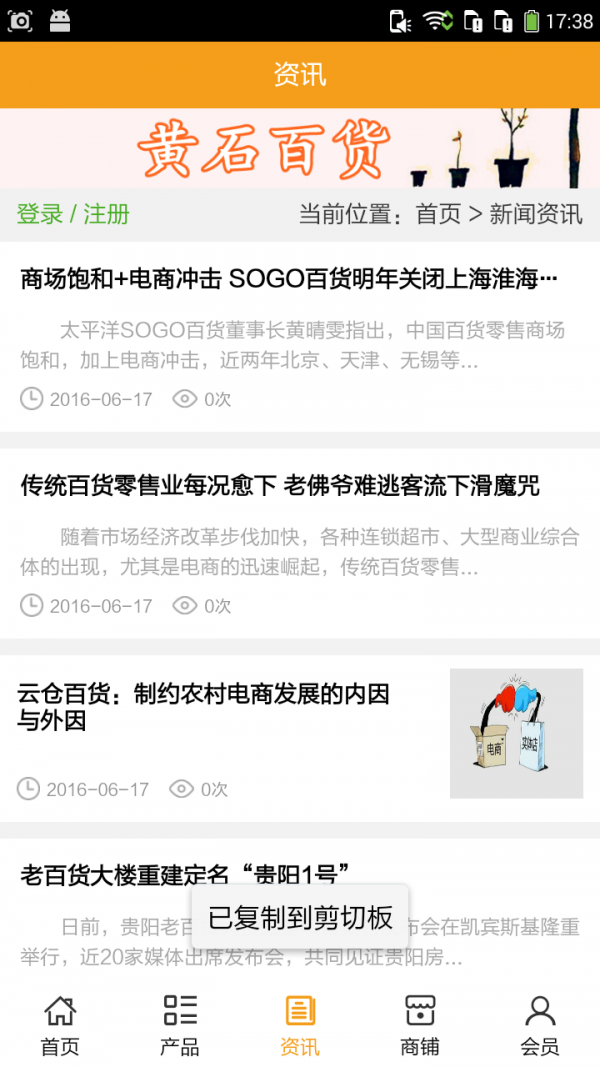600x1067 pixels.
Task: Go to 首页 via the breadcrumb
Action: click(x=438, y=214)
